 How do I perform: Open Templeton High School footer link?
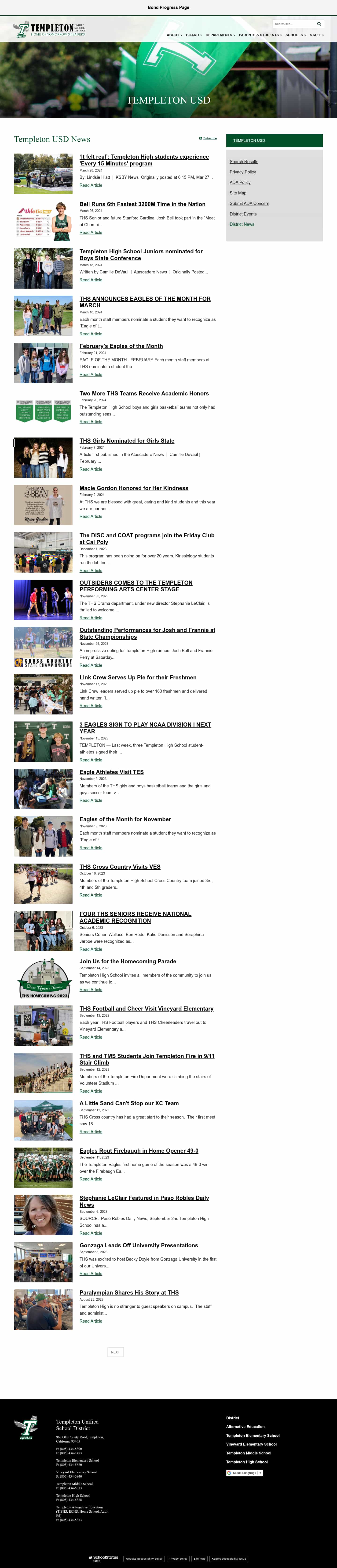(x=247, y=1461)
